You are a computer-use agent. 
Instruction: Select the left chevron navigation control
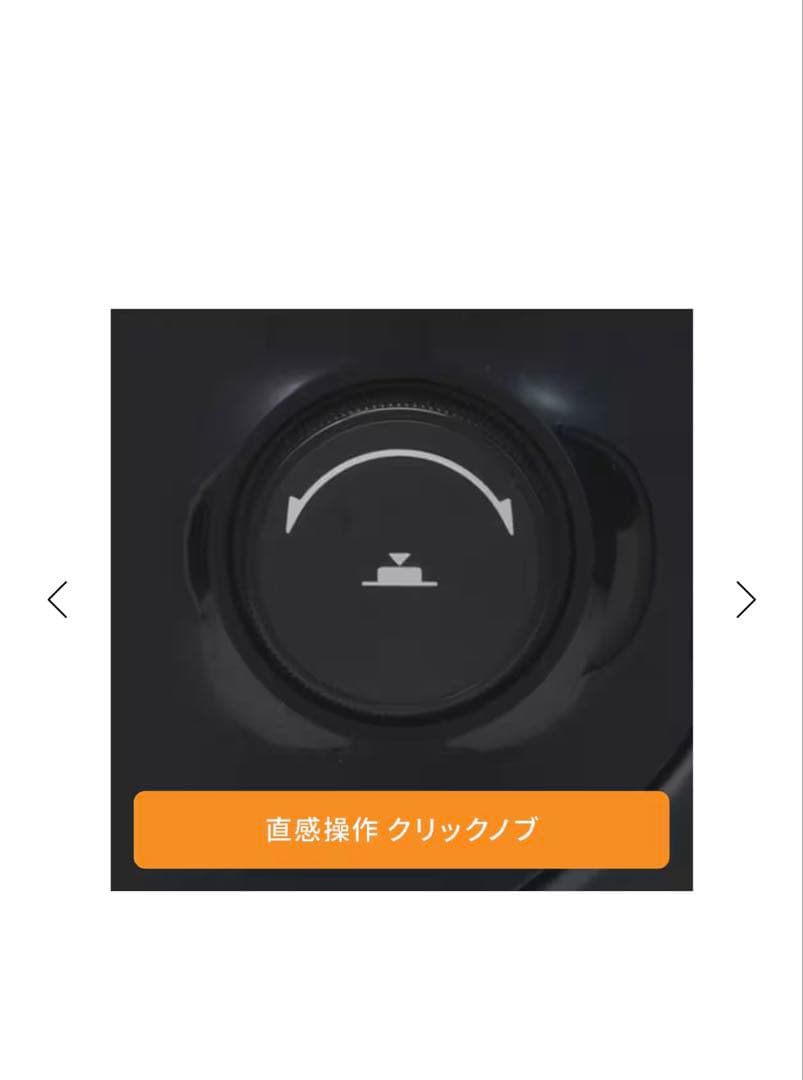(57, 600)
